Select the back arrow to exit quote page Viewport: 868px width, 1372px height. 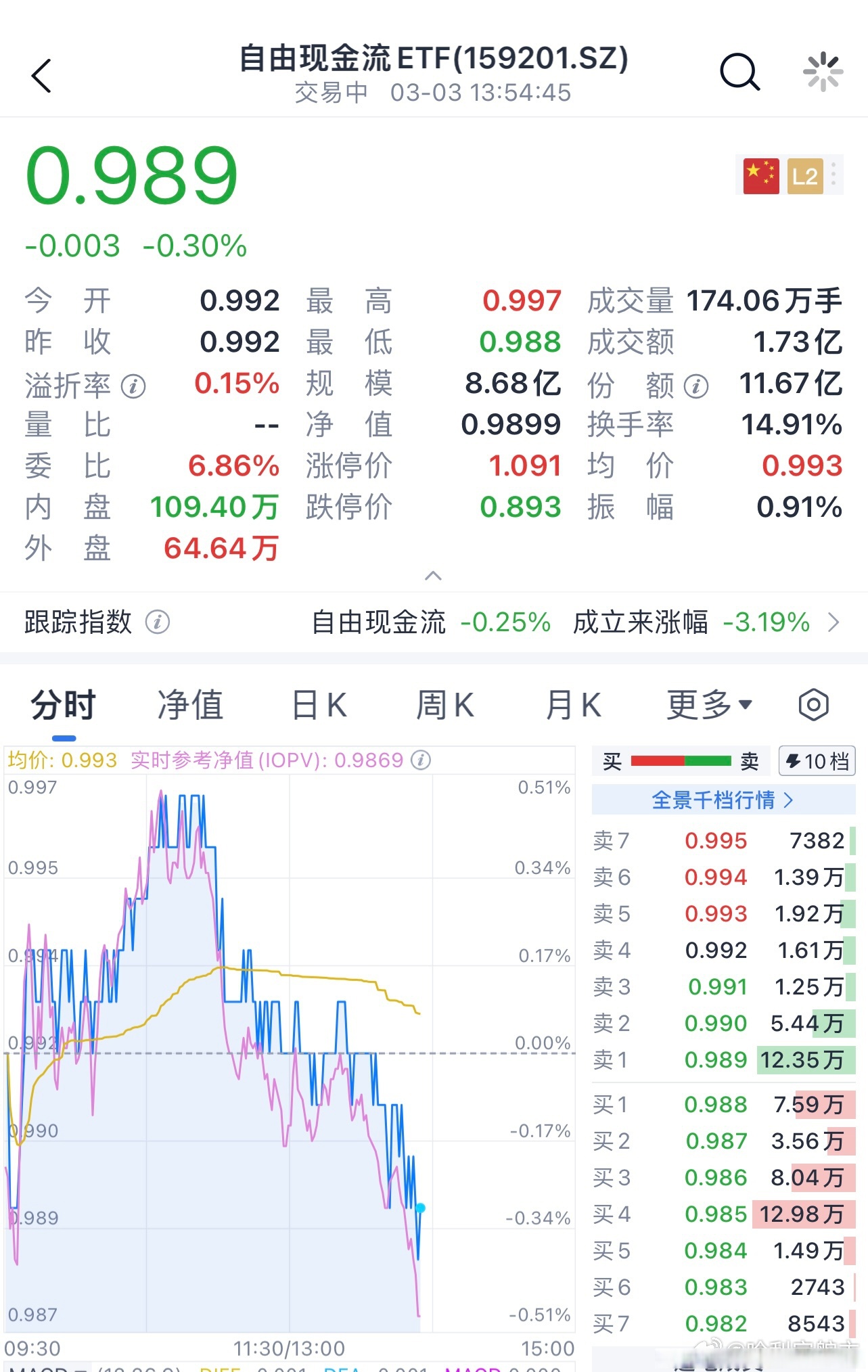(x=42, y=74)
